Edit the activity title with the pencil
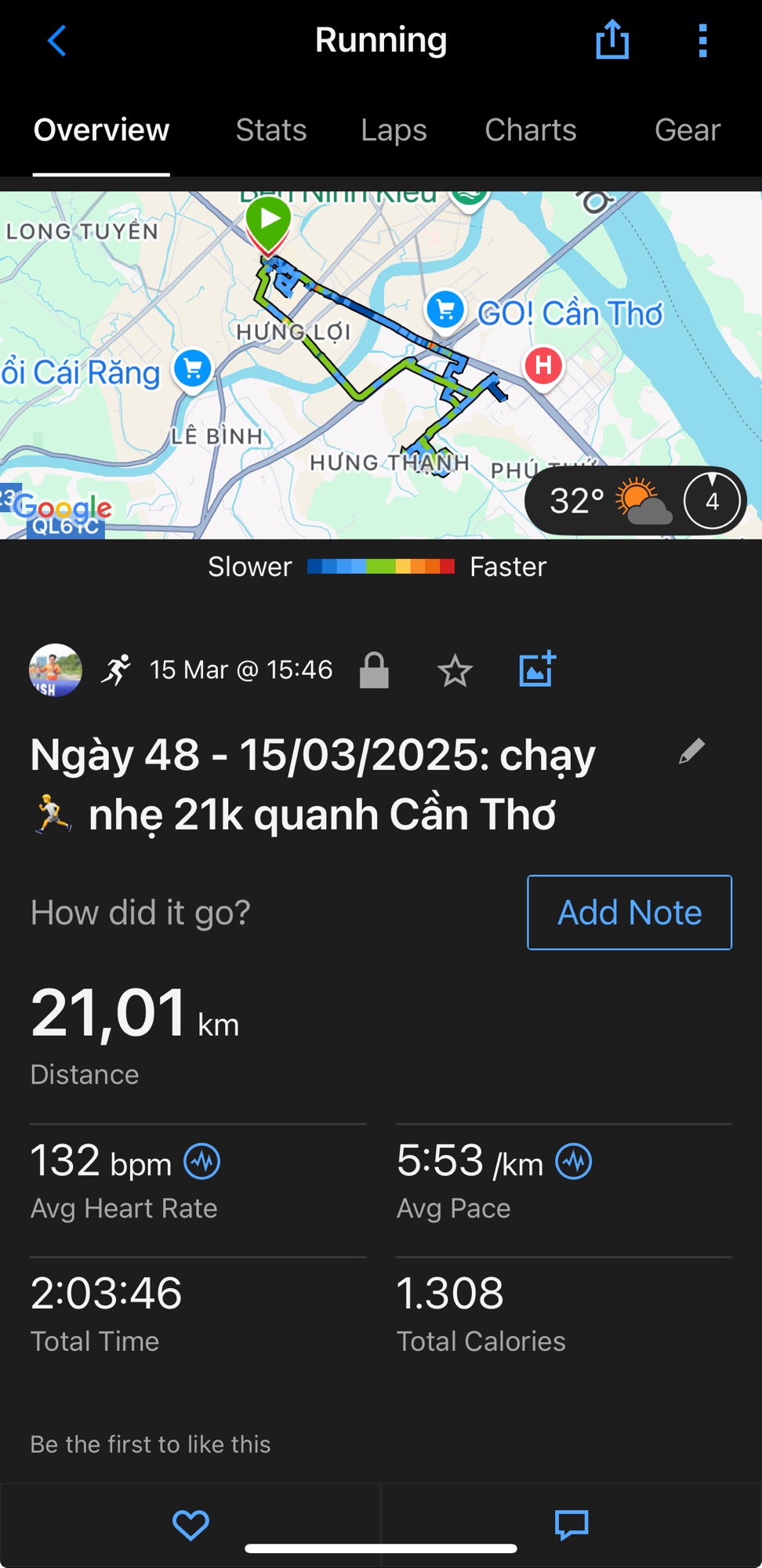762x1568 pixels. coord(691,750)
